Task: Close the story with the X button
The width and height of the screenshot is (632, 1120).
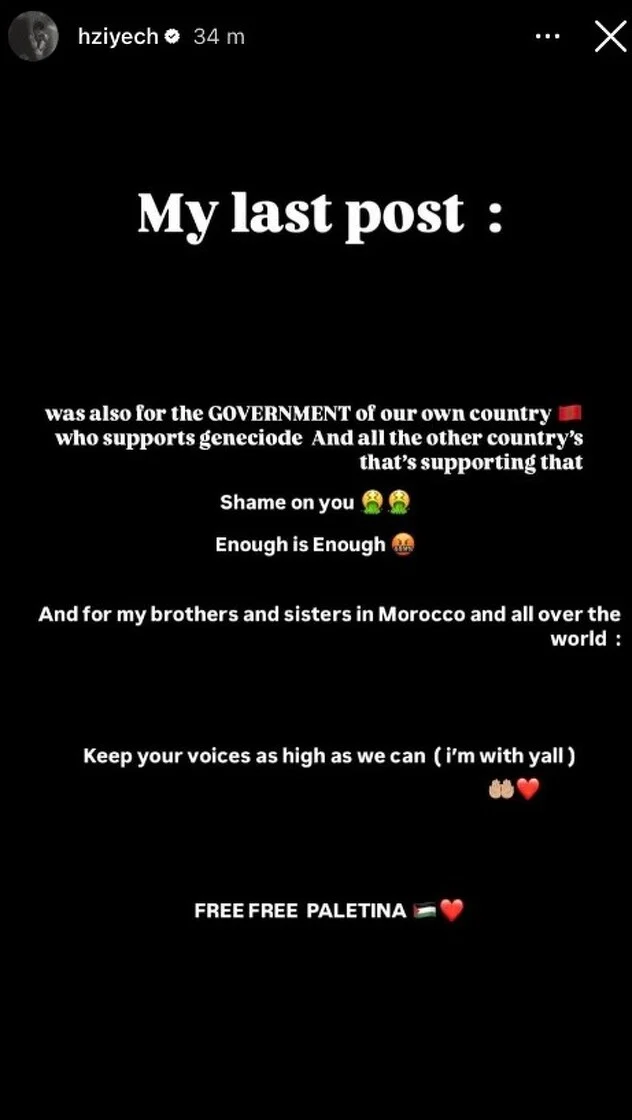Action: [611, 36]
